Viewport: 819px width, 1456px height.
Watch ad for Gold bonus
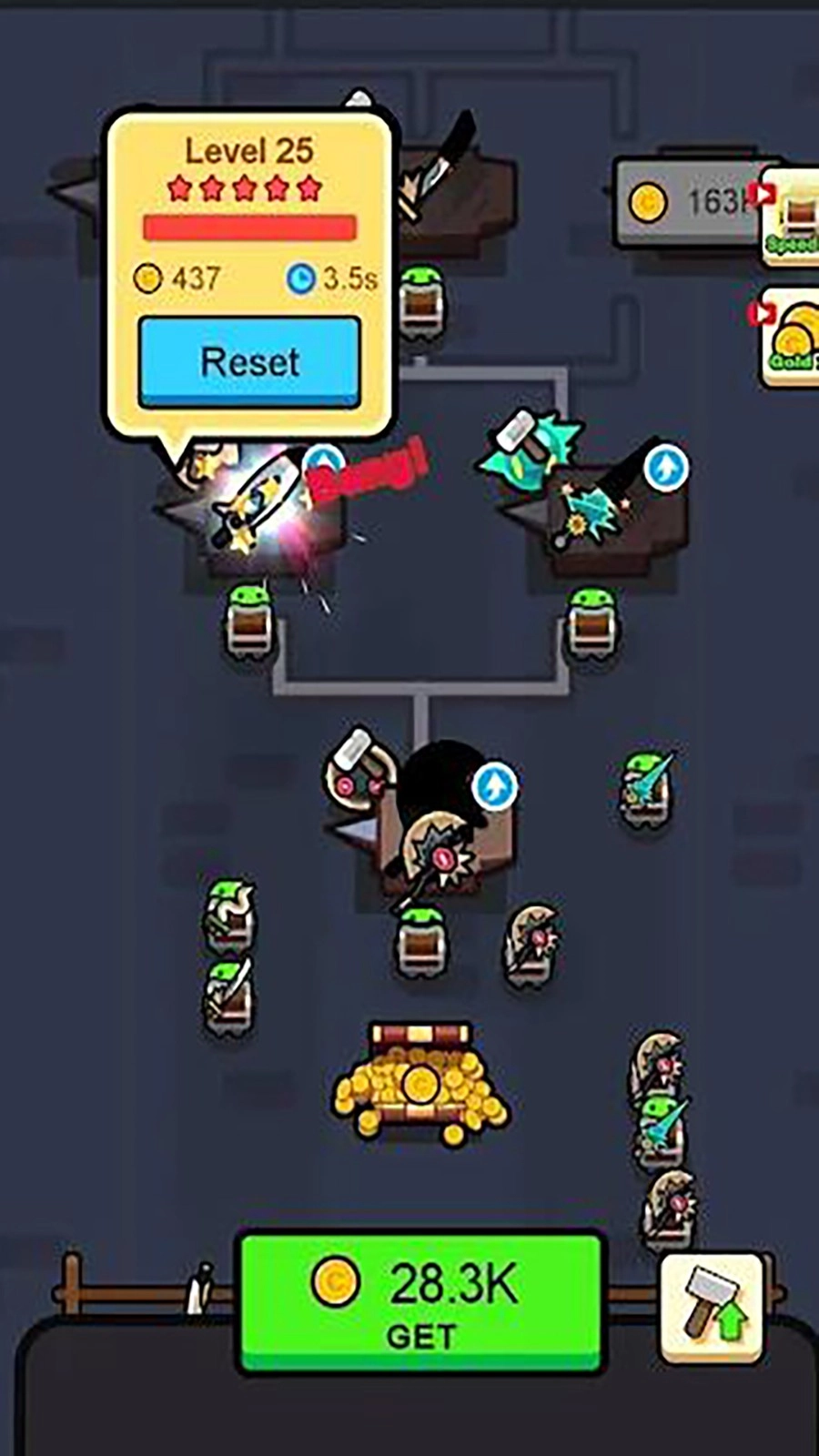(x=790, y=338)
